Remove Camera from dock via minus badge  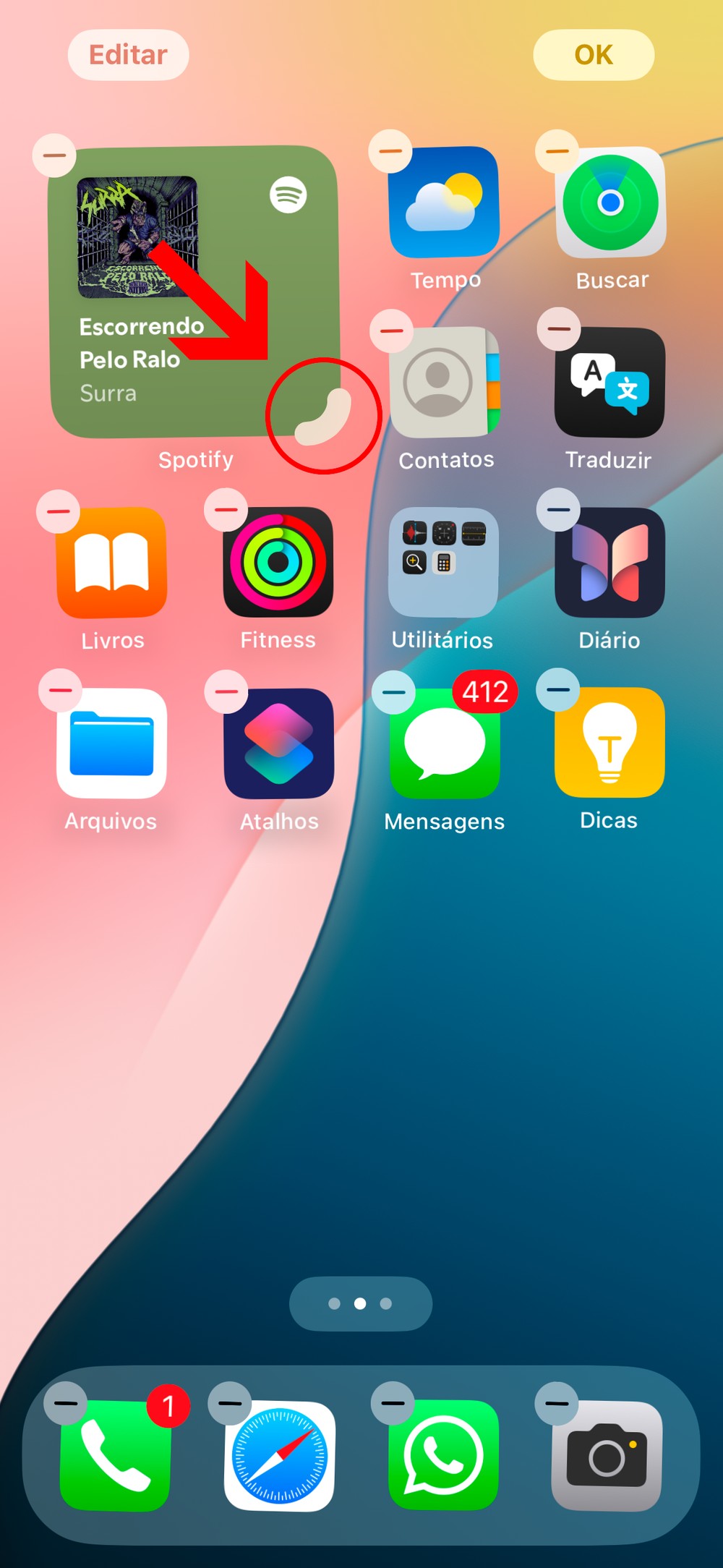coord(556,1403)
